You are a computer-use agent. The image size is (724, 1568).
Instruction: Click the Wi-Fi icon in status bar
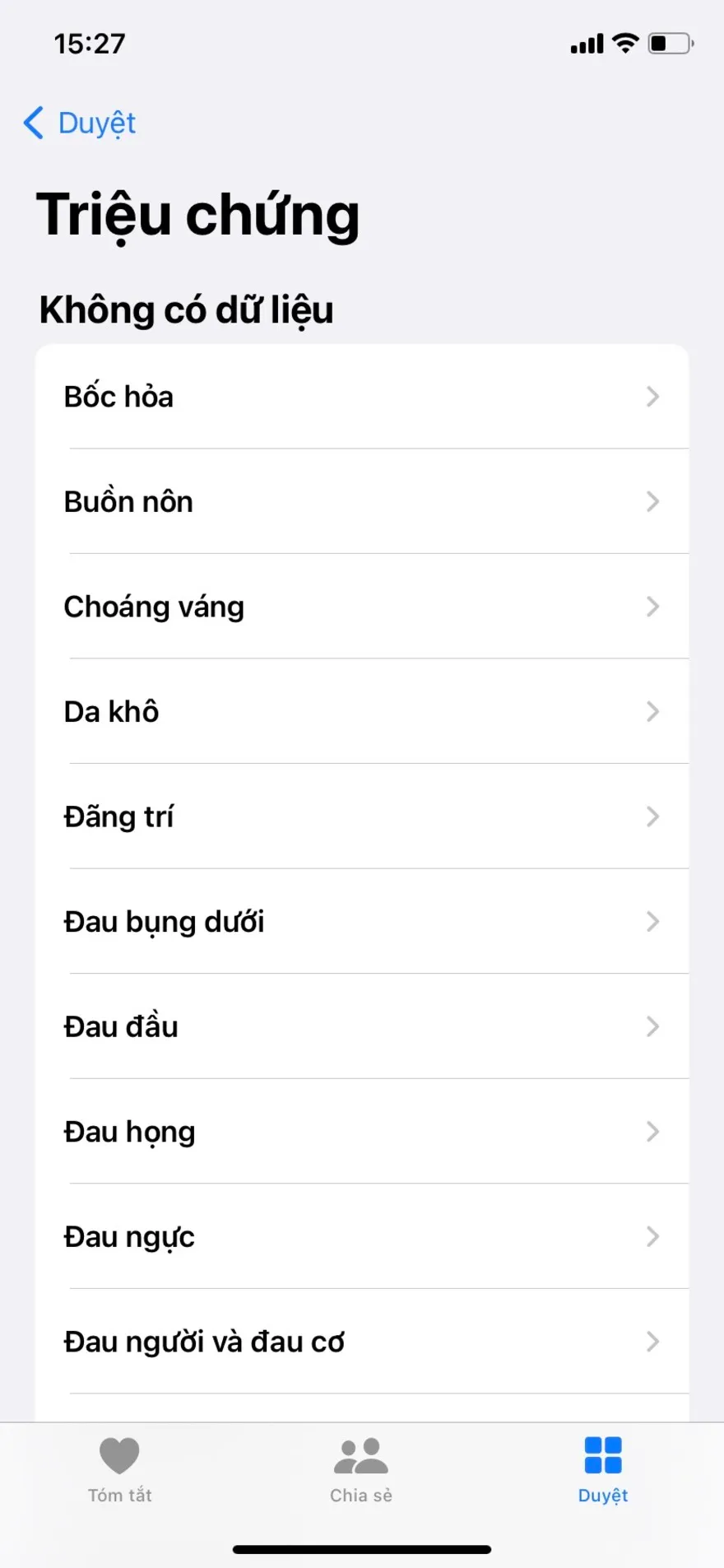624,44
